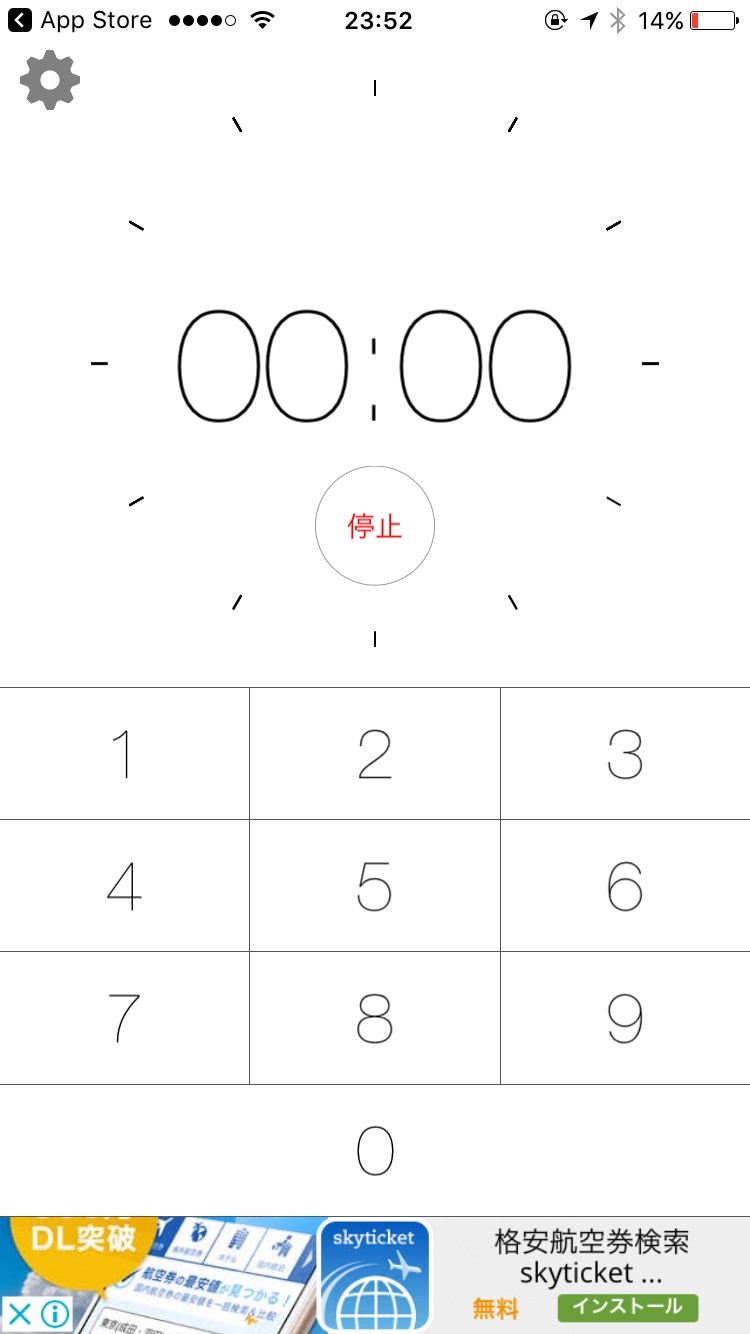Screen dimensions: 750x1334
Task: Enter digit 1 on the keypad
Action: (124, 754)
